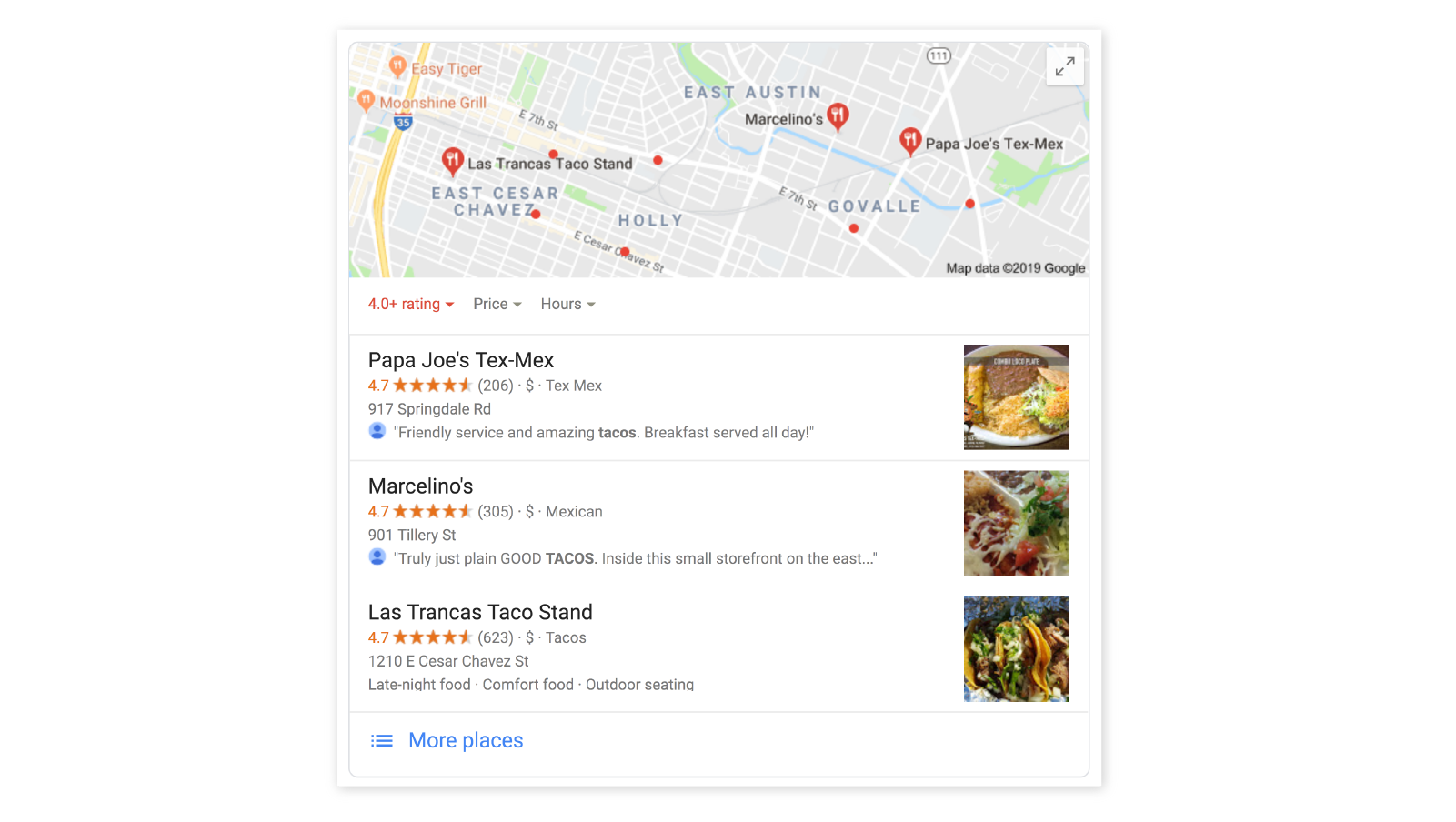Select the Las Trancas Taco Stand map pin

(x=452, y=161)
